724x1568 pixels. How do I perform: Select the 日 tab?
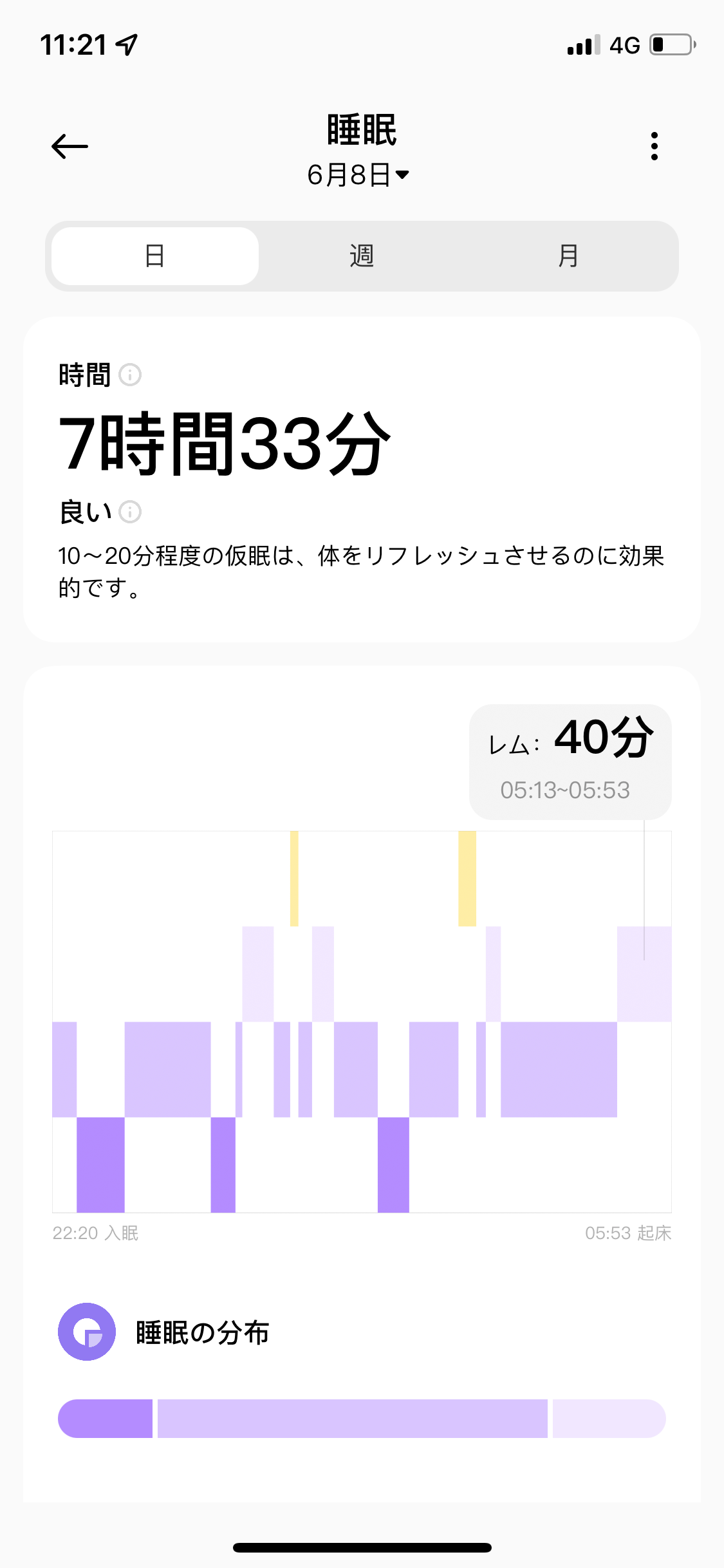(x=155, y=256)
